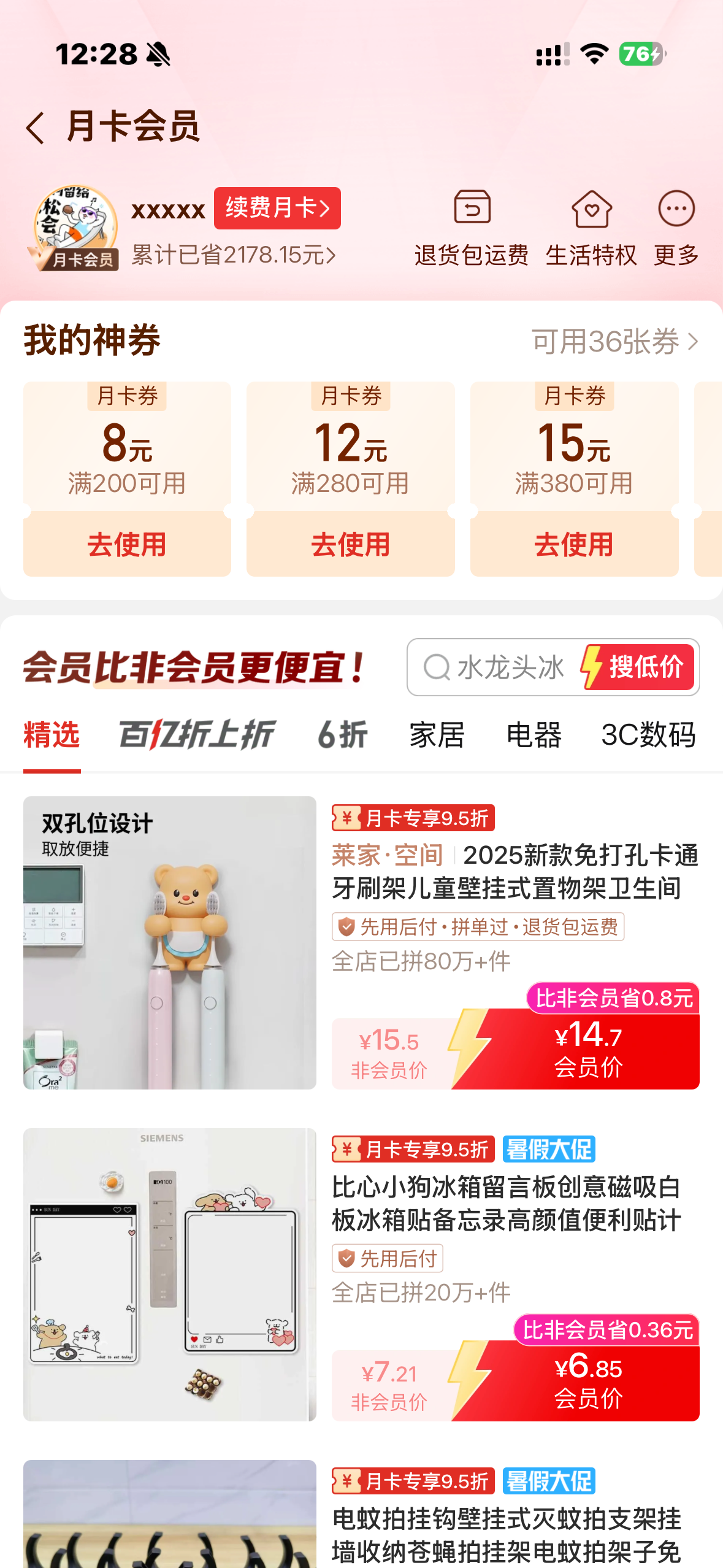The width and height of the screenshot is (723, 1568).
Task: Use the 8元 满200可用 coupon
Action: (x=127, y=544)
